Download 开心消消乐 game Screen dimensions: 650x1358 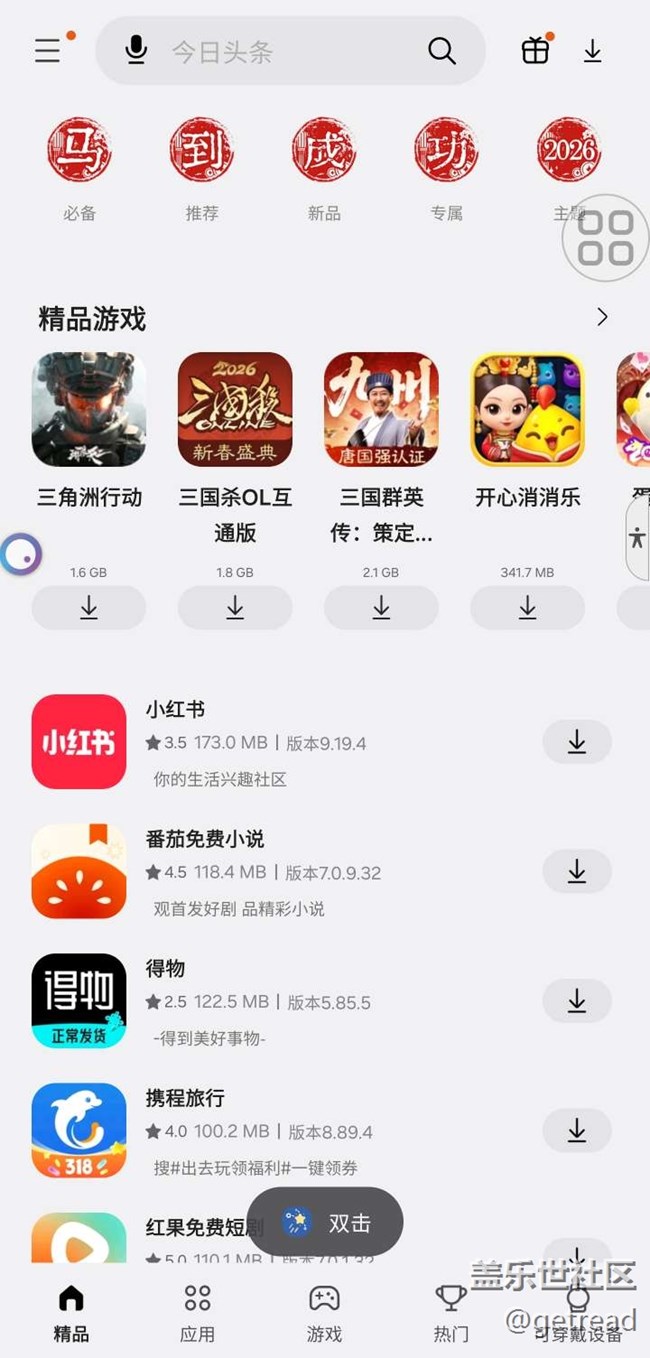pos(527,607)
